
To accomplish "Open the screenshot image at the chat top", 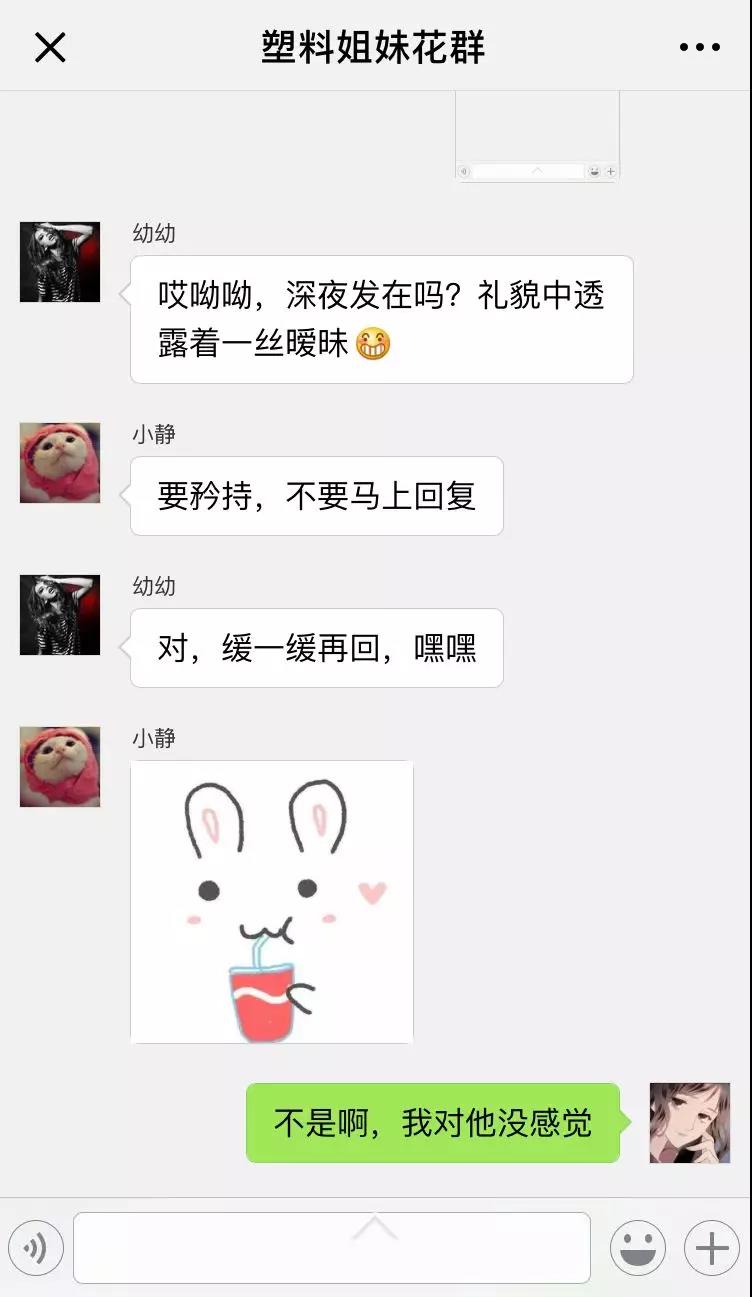I will pos(537,136).
